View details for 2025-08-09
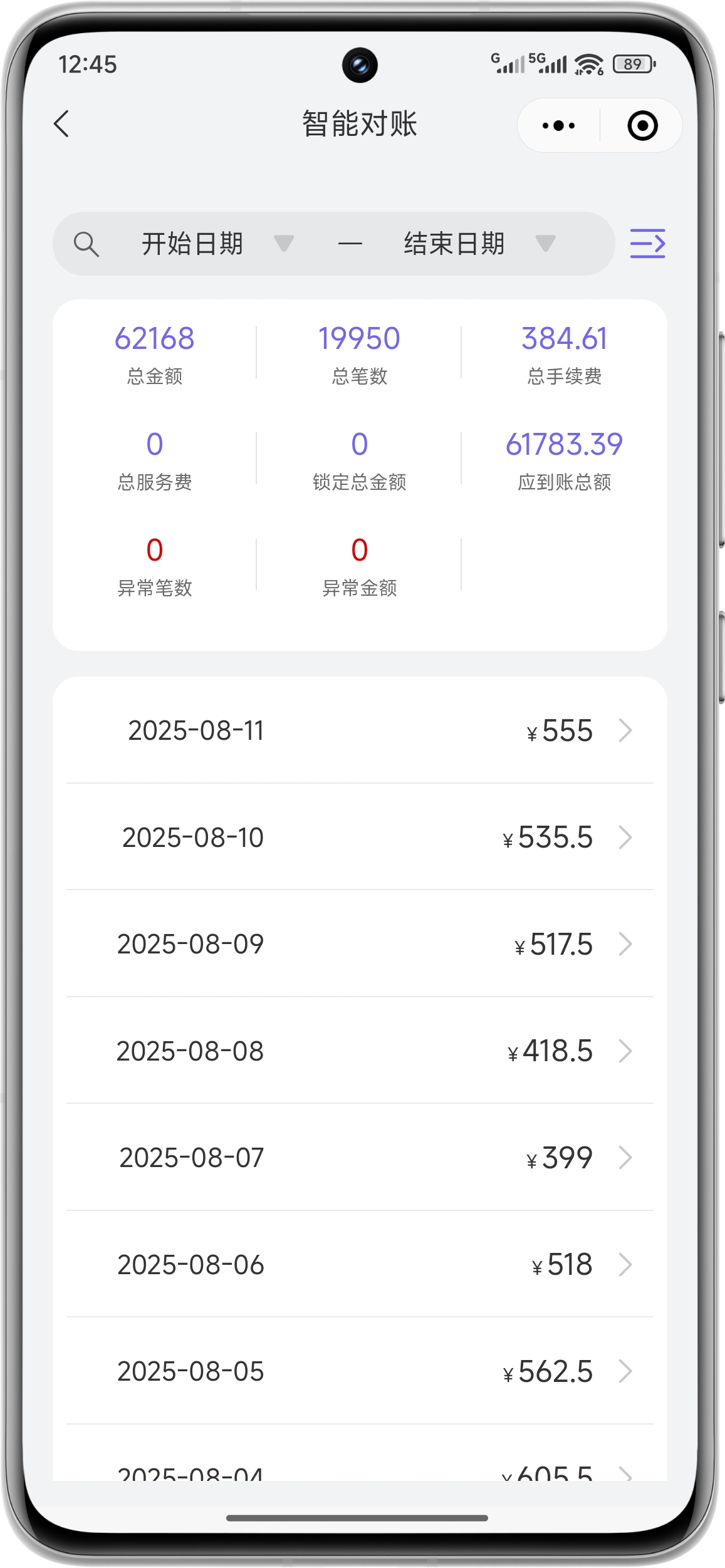The width and height of the screenshot is (725, 1568). tap(360, 944)
